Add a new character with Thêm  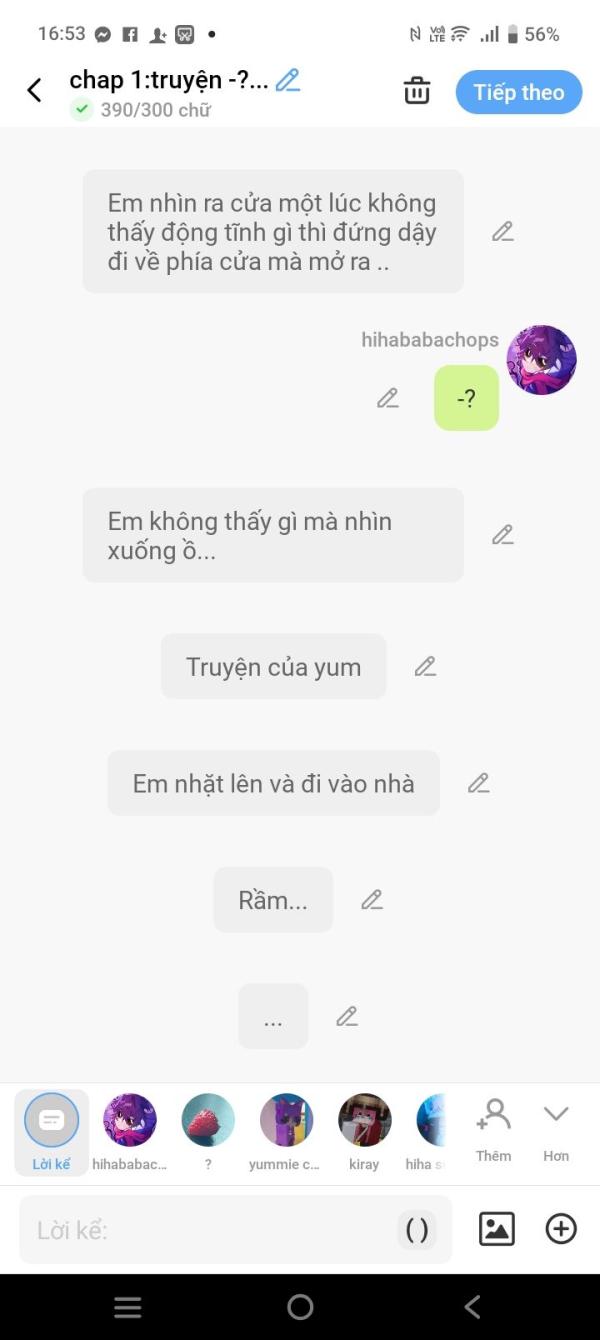493,1129
